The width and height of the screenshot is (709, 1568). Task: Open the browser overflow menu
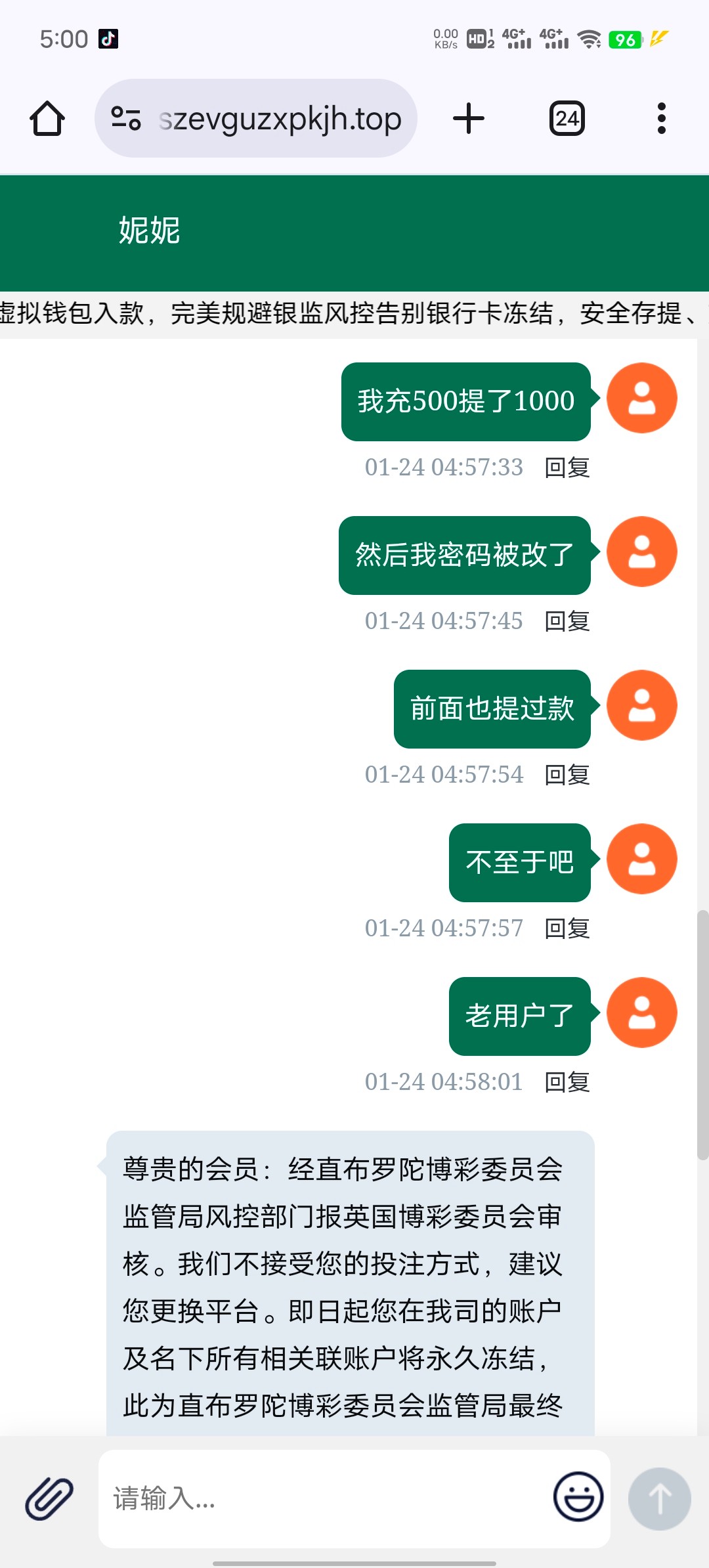(x=661, y=119)
